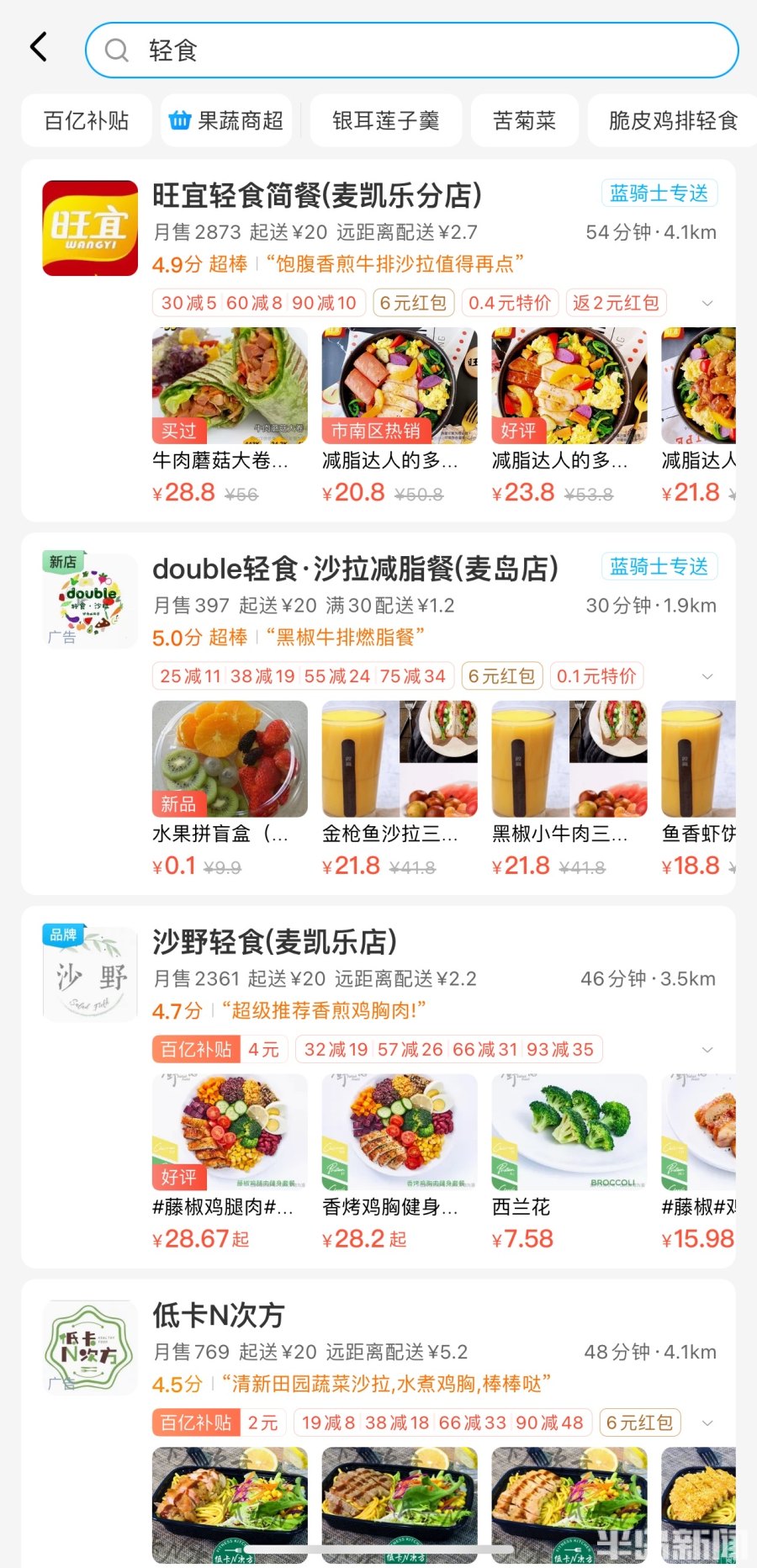View the 西兰花 item priced ¥7.58

coord(569,1163)
